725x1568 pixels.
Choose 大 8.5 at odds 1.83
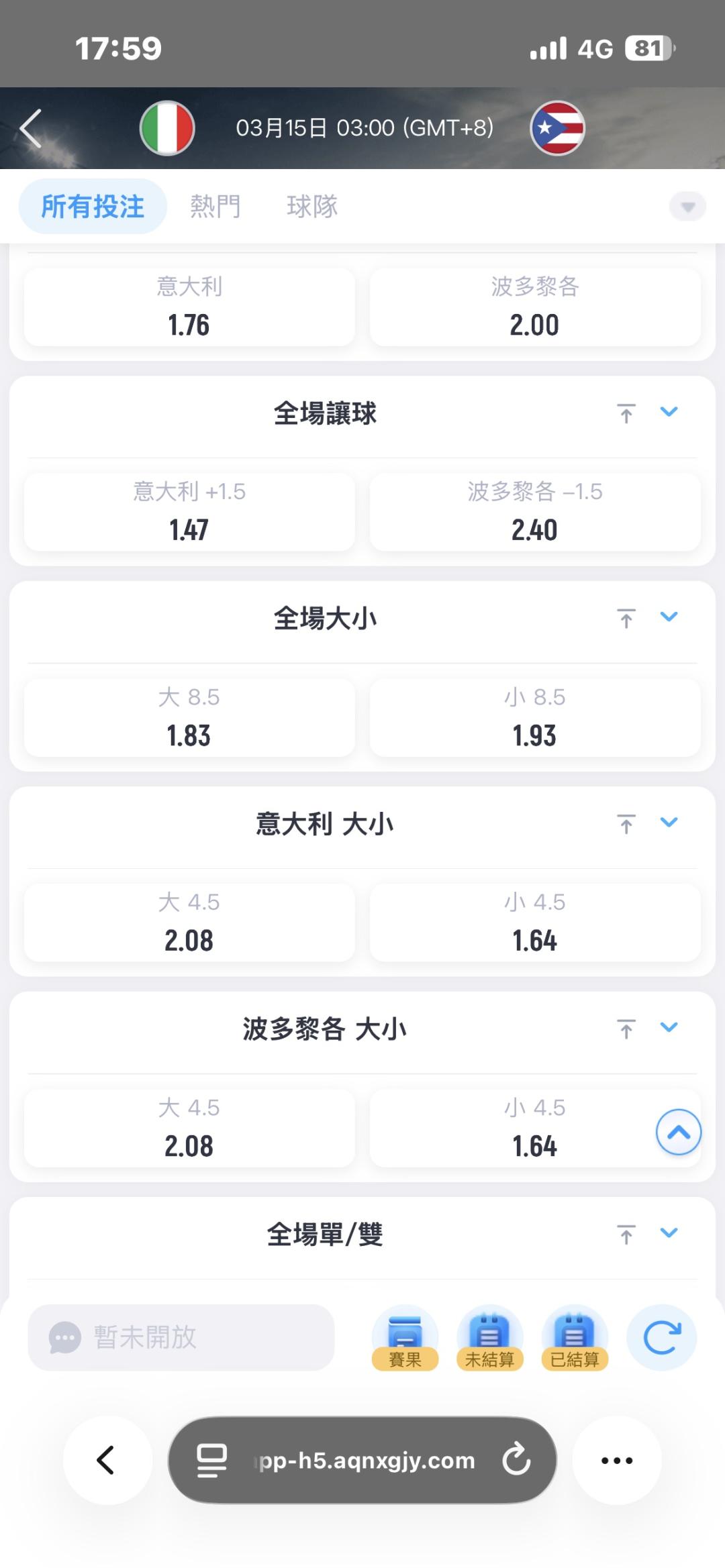click(x=189, y=717)
